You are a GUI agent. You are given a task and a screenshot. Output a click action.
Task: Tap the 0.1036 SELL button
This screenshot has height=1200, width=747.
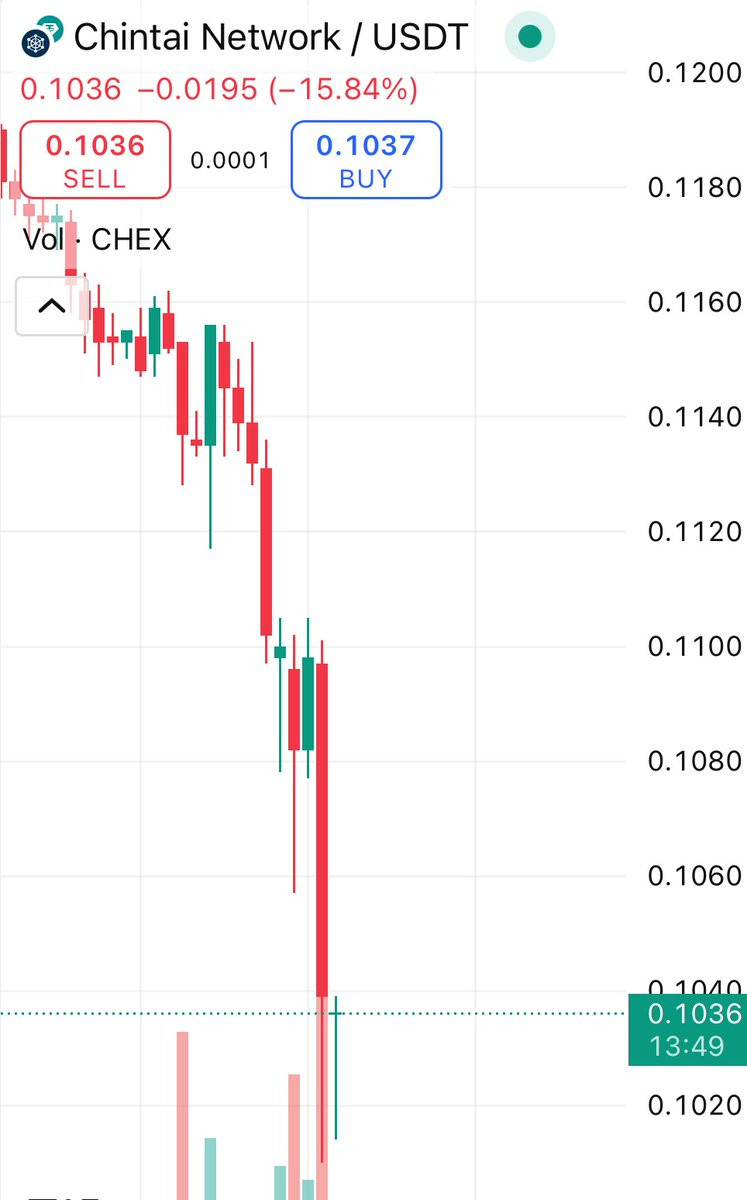pos(95,160)
